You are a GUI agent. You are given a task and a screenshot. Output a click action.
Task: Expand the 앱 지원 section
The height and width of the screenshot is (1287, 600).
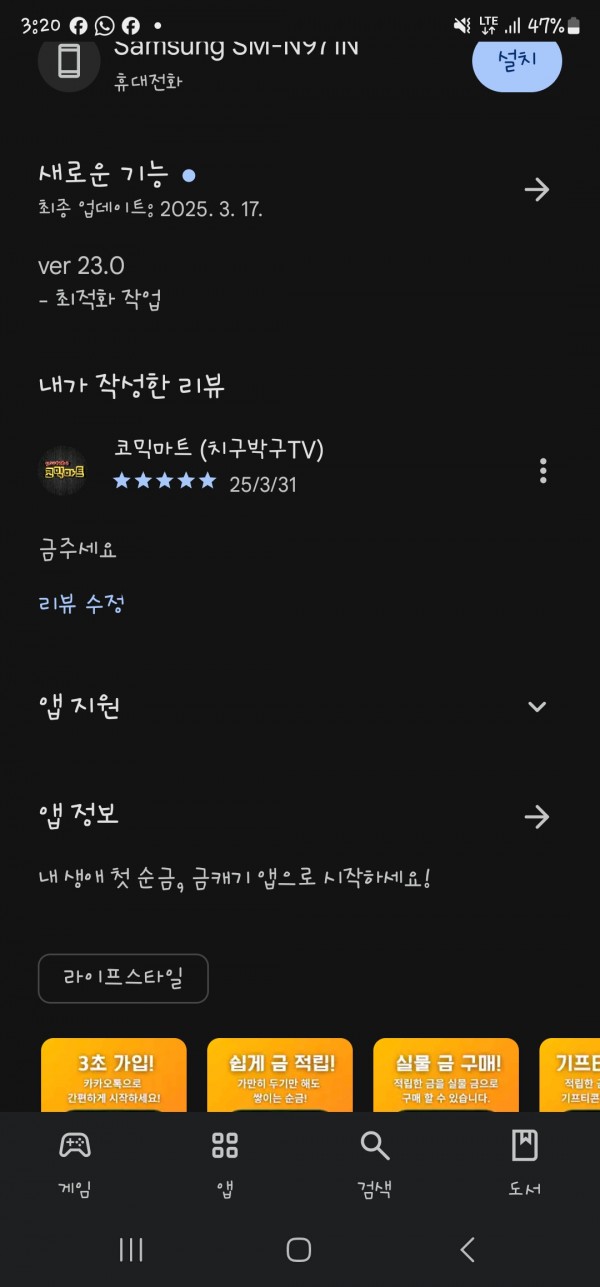pyautogui.click(x=537, y=707)
